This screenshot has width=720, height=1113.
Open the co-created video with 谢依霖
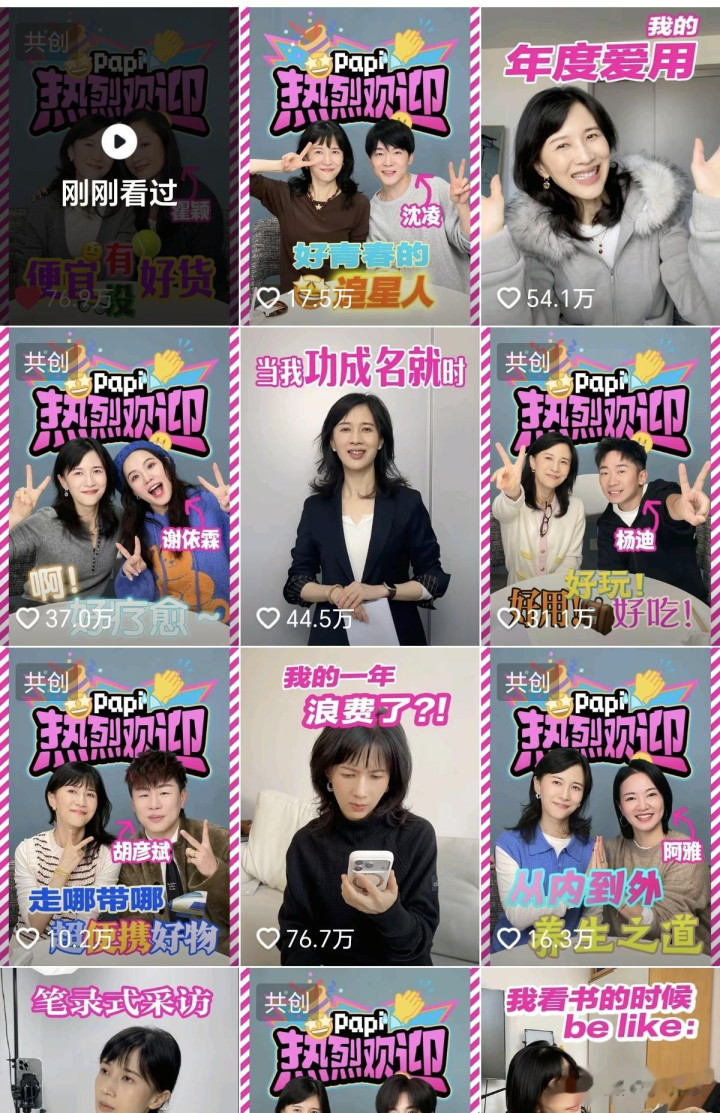[120, 485]
